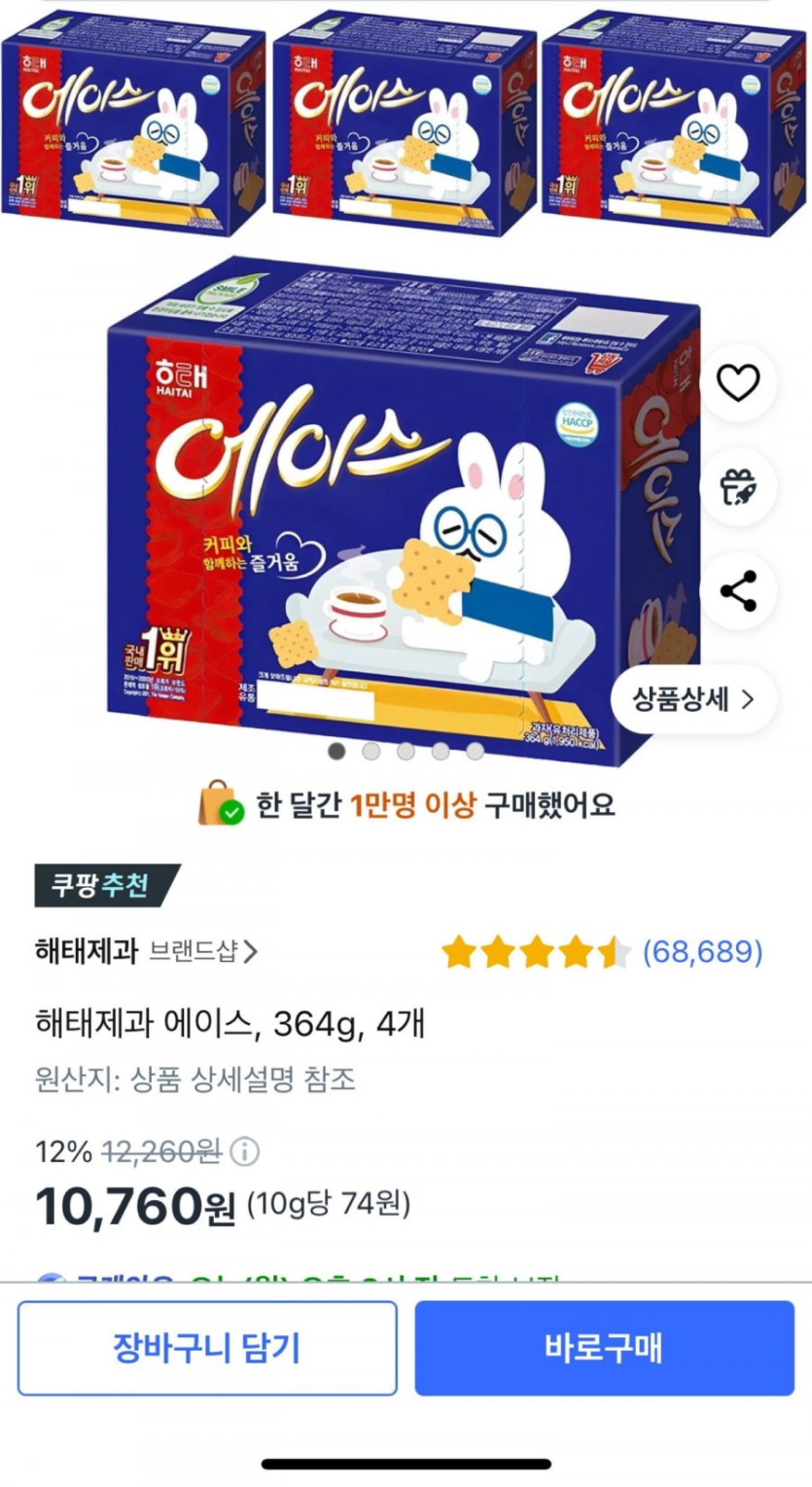Tap 바로구매 to buy now

[x=604, y=1348]
